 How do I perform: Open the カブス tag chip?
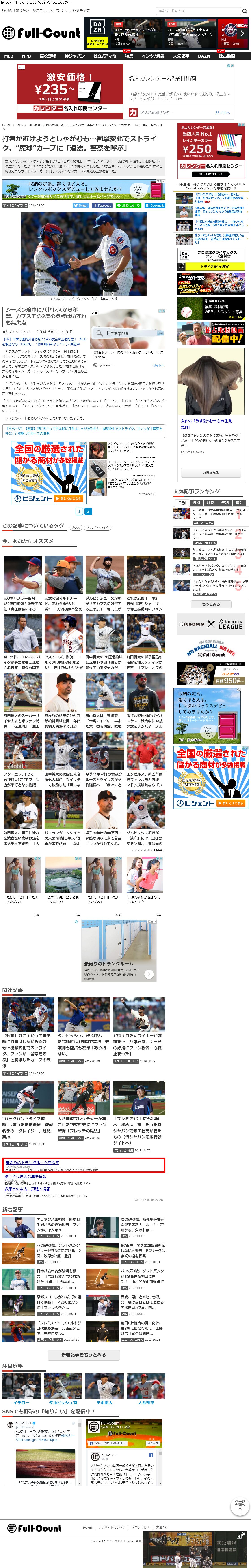(76, 527)
